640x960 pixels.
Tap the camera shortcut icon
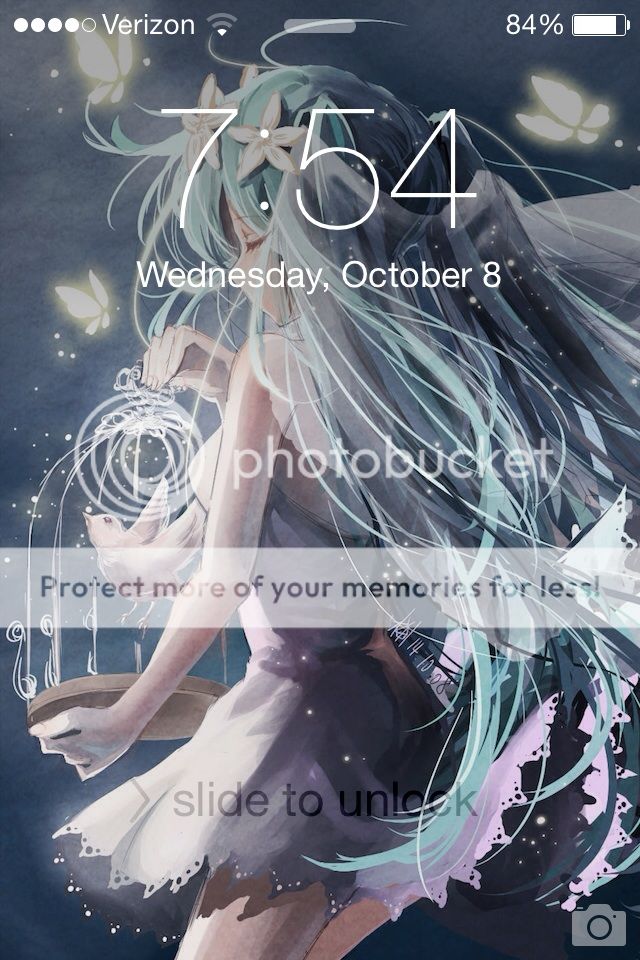click(x=598, y=926)
